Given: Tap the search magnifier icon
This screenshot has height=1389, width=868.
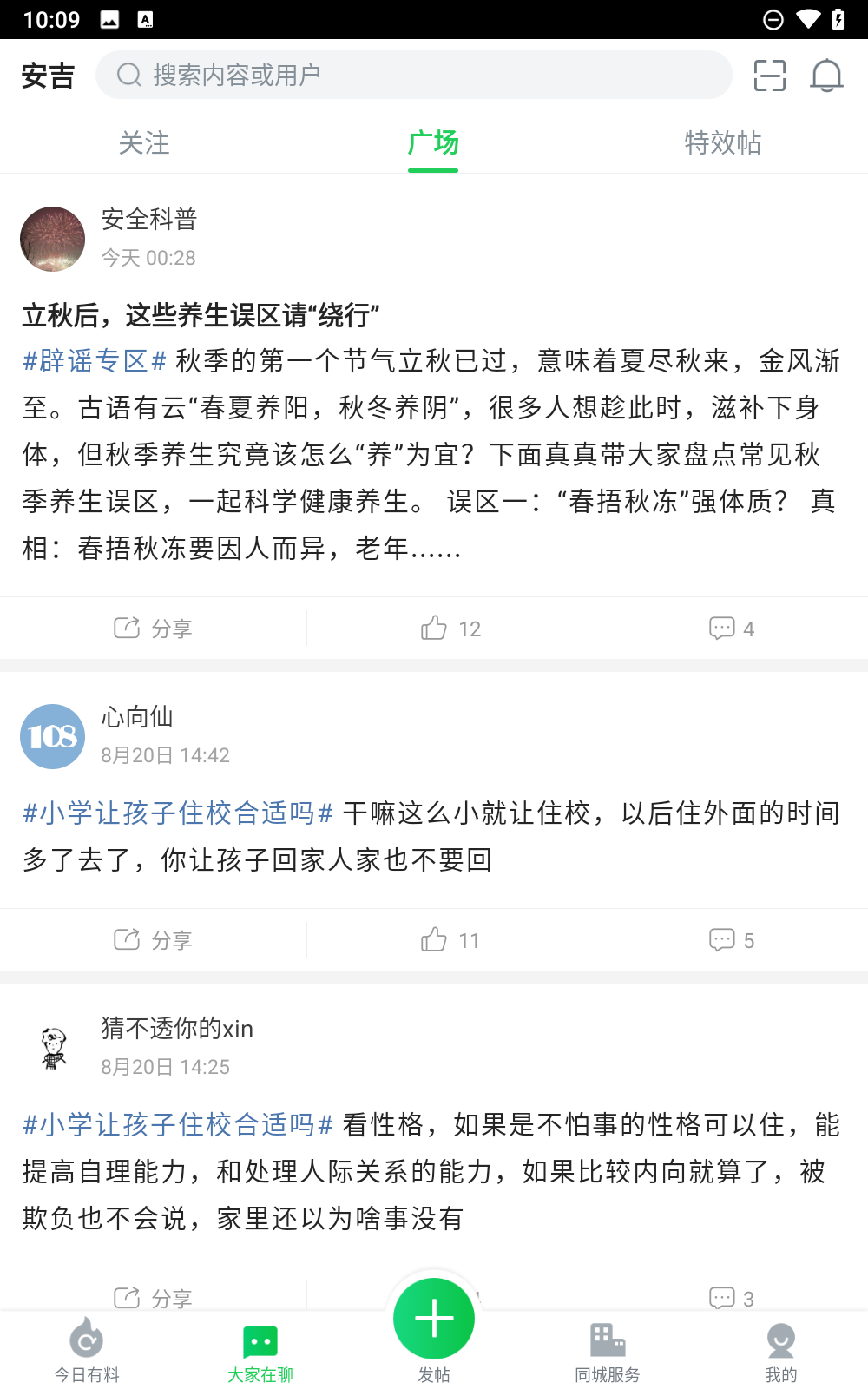Looking at the screenshot, I should click(128, 74).
